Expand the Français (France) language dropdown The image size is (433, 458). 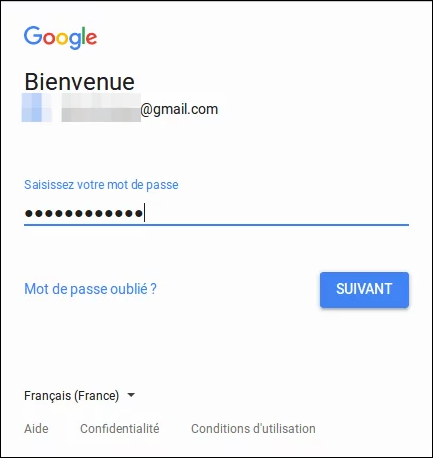pos(80,396)
